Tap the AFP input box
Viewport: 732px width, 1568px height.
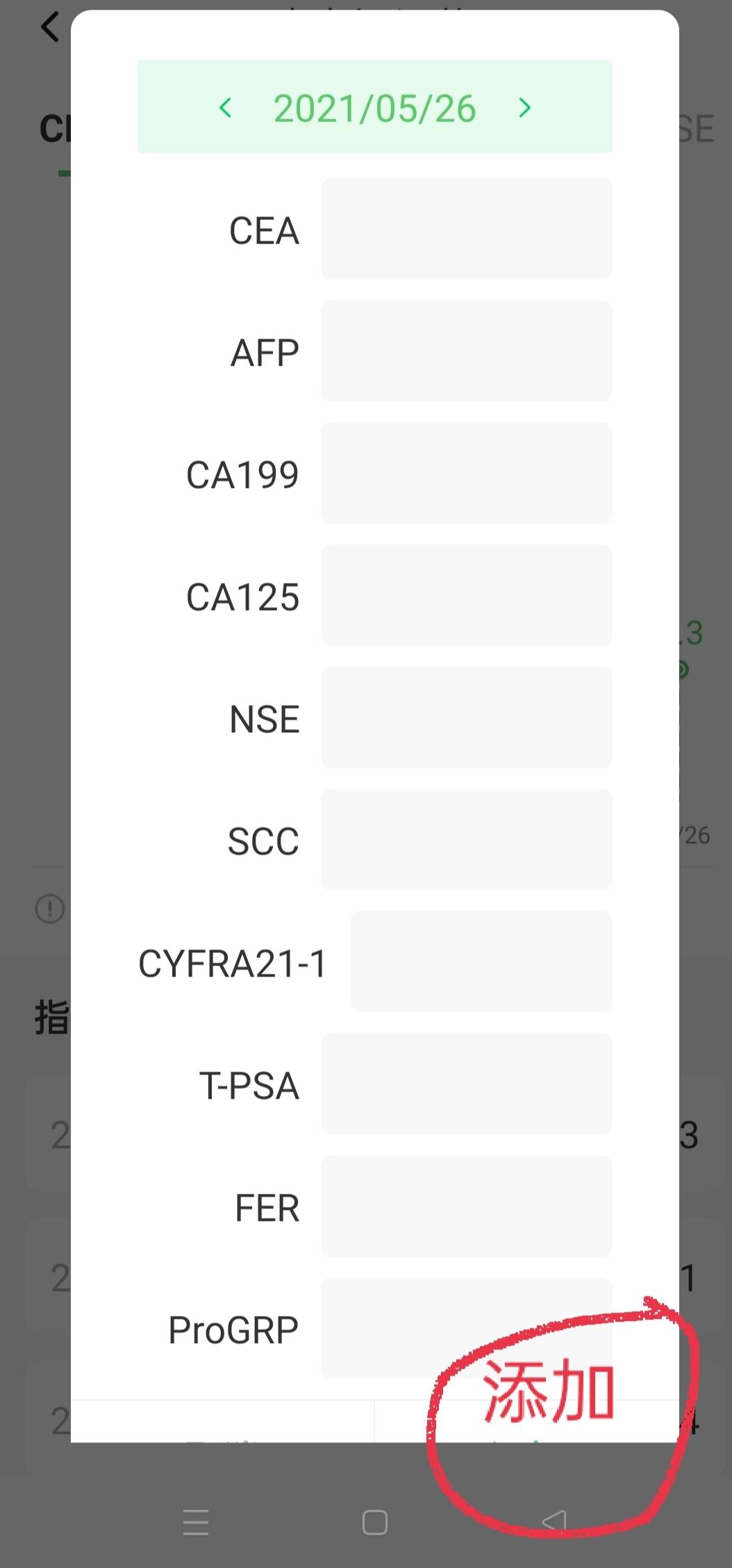[466, 351]
